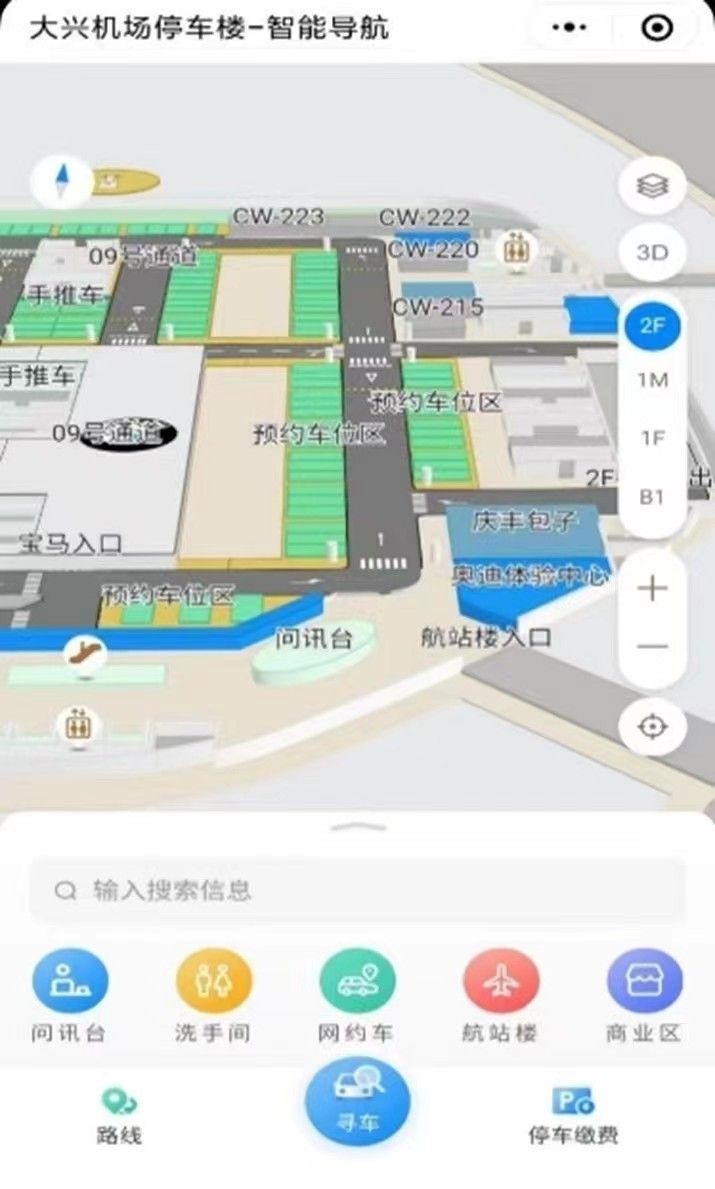Screen dimensions: 715x1189
Task: Switch to floor 1F
Action: 652,438
